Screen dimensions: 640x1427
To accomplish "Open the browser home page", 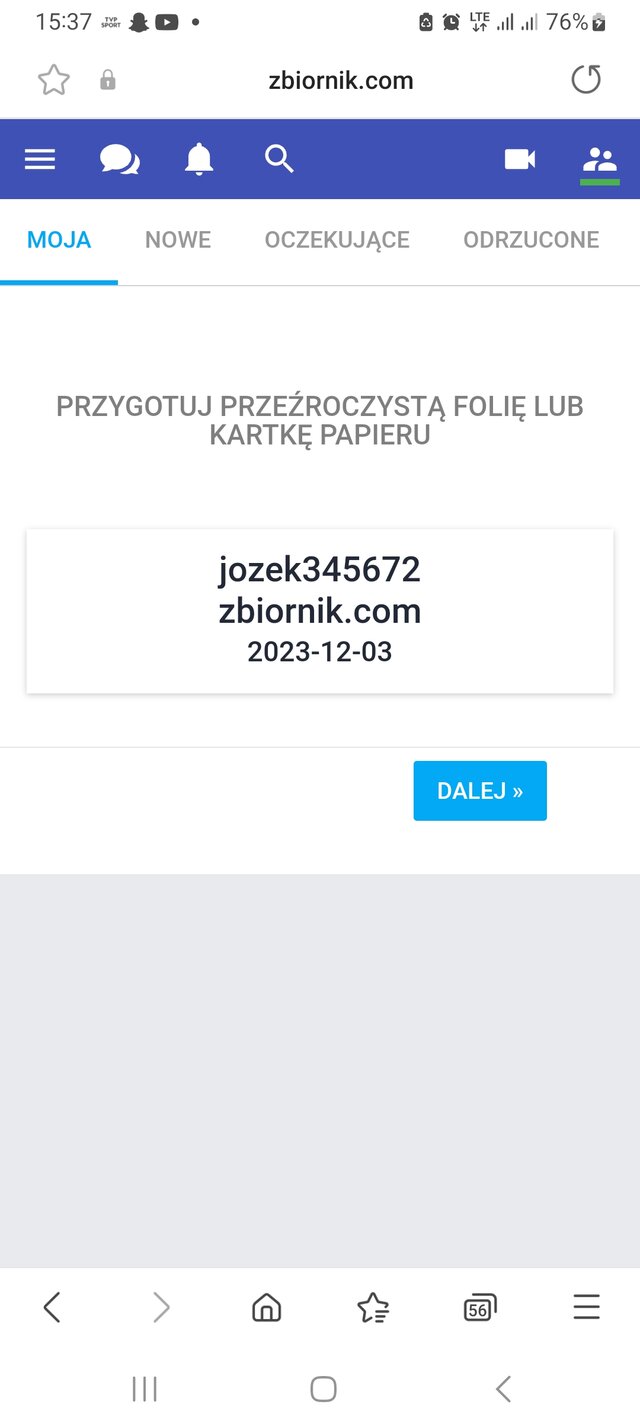I will click(x=266, y=1306).
